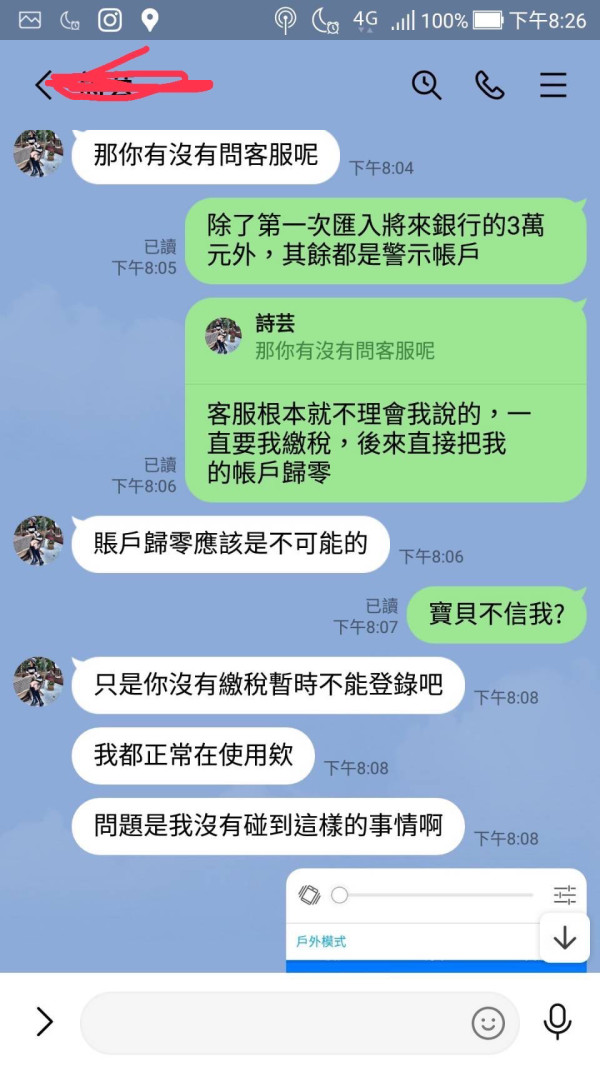Open volume panel settings icon
Screen dimensions: 600x1066
point(564,895)
